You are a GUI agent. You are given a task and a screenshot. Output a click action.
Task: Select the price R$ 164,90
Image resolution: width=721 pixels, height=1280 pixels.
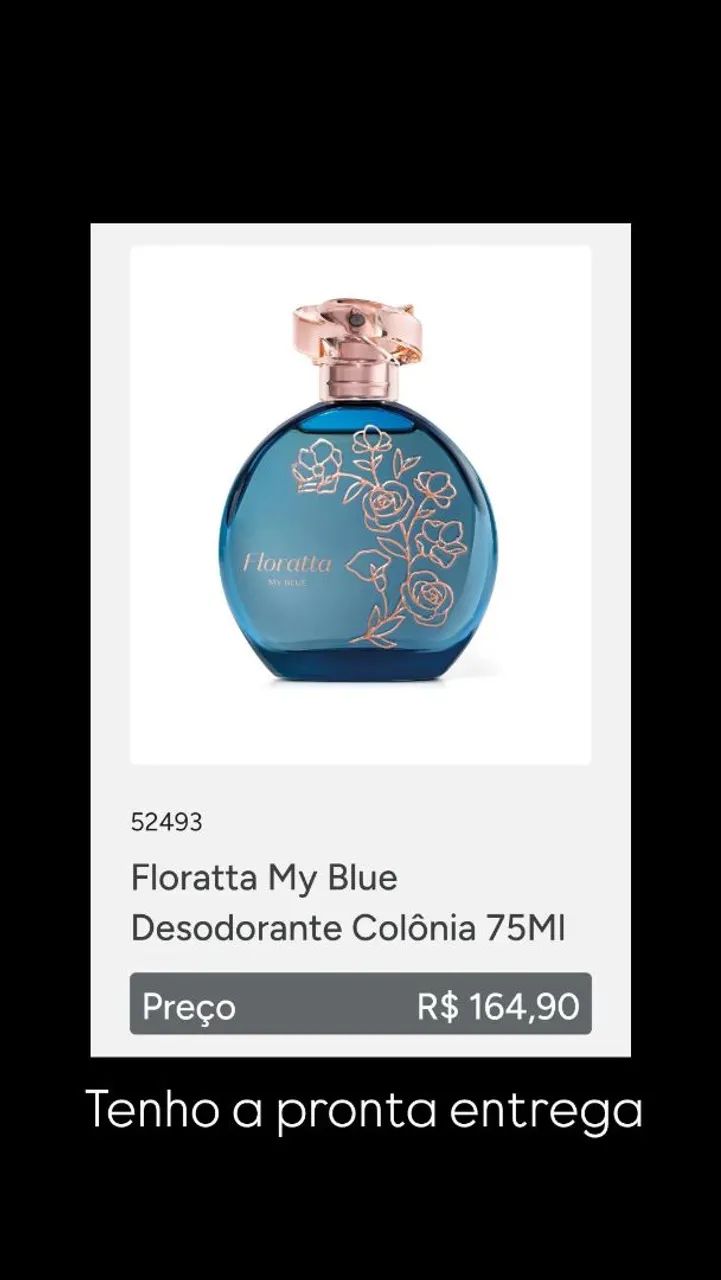click(x=499, y=1007)
